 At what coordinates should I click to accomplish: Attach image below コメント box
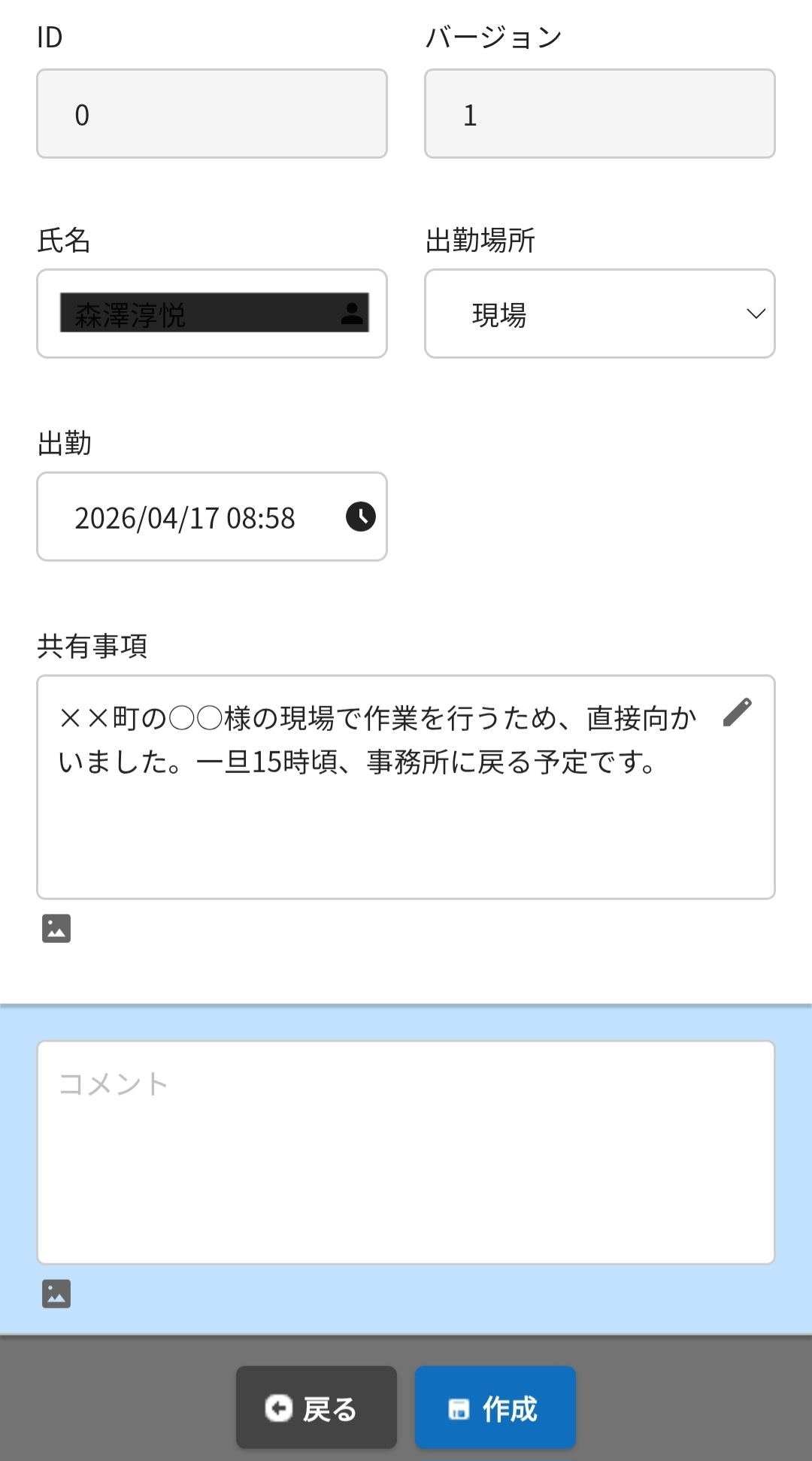56,1294
